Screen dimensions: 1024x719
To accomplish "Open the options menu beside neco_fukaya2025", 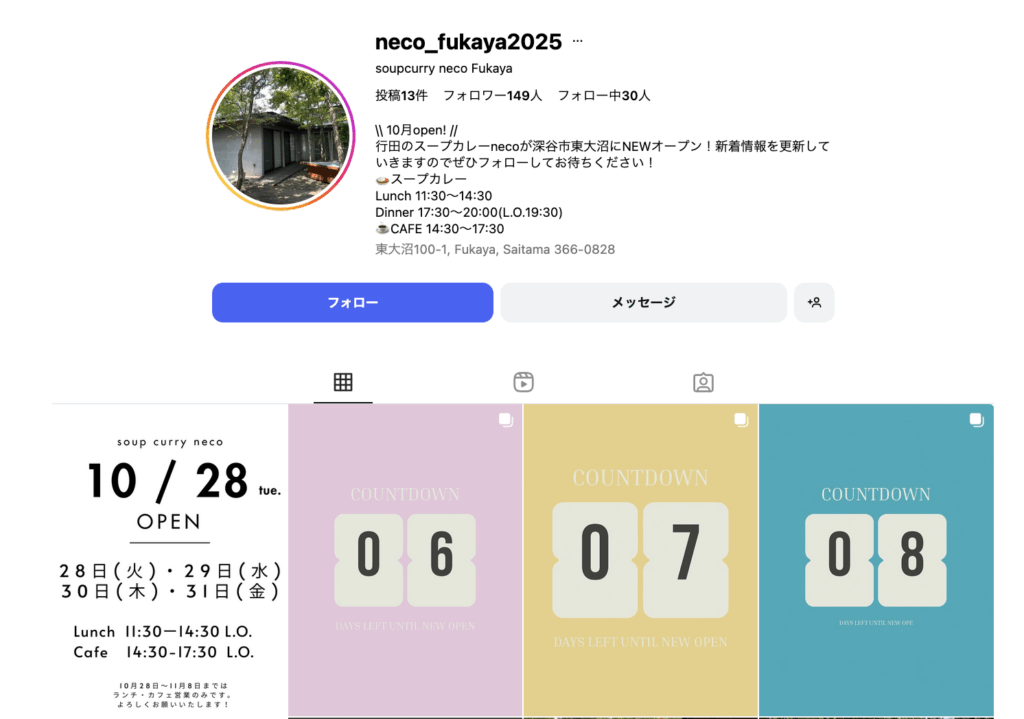I will 577,42.
